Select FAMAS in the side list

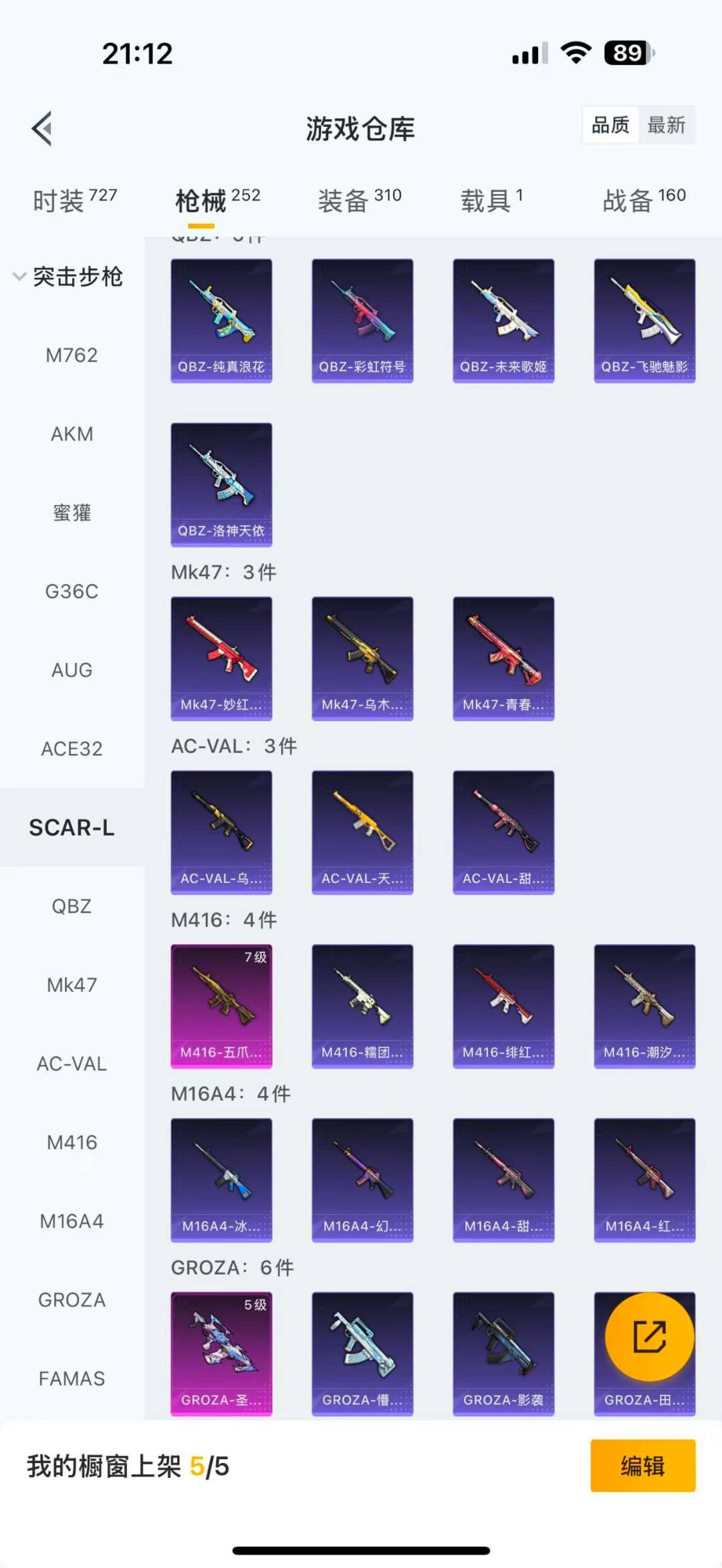[x=72, y=1379]
